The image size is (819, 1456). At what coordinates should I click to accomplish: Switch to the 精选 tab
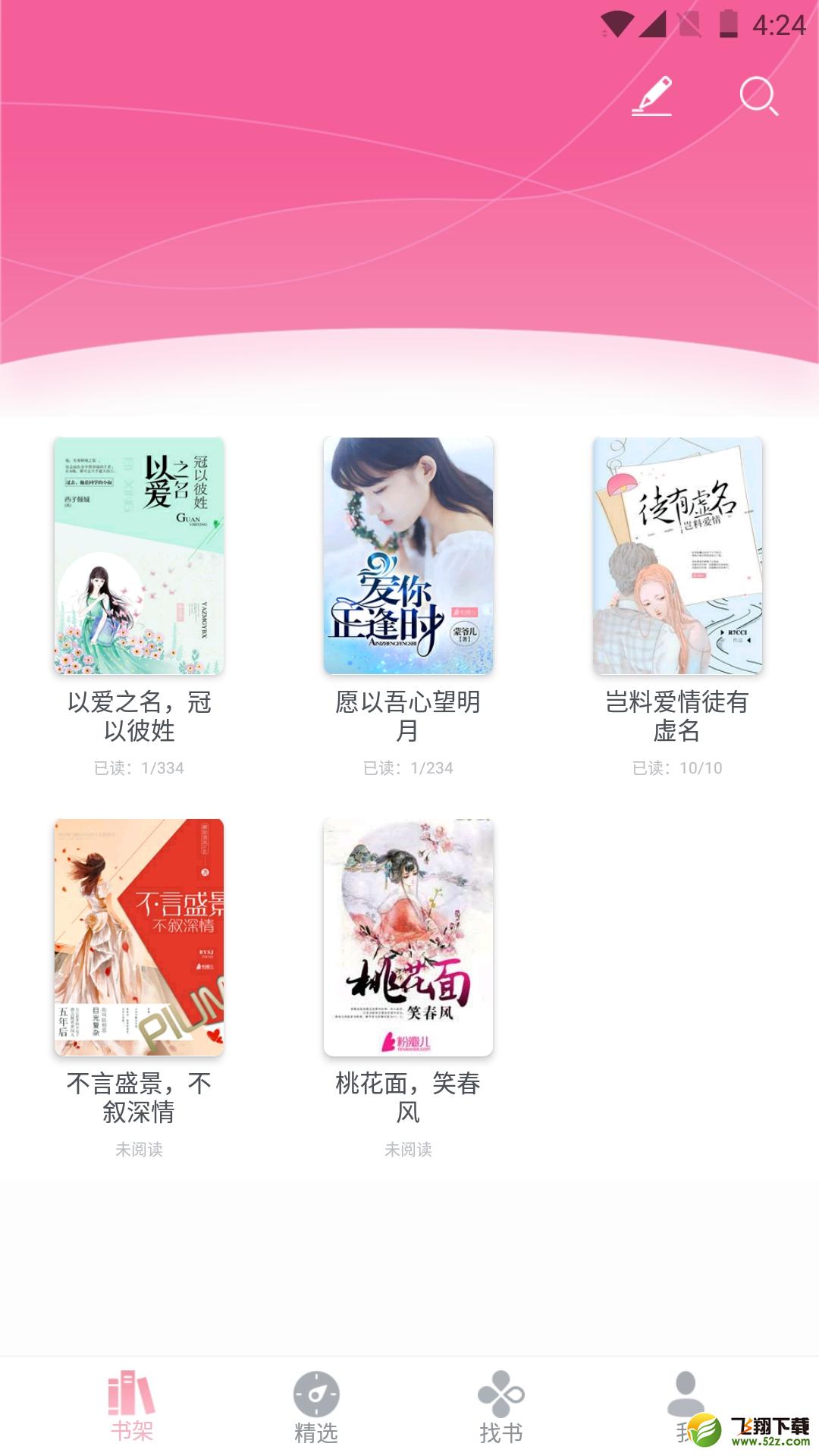(316, 1407)
